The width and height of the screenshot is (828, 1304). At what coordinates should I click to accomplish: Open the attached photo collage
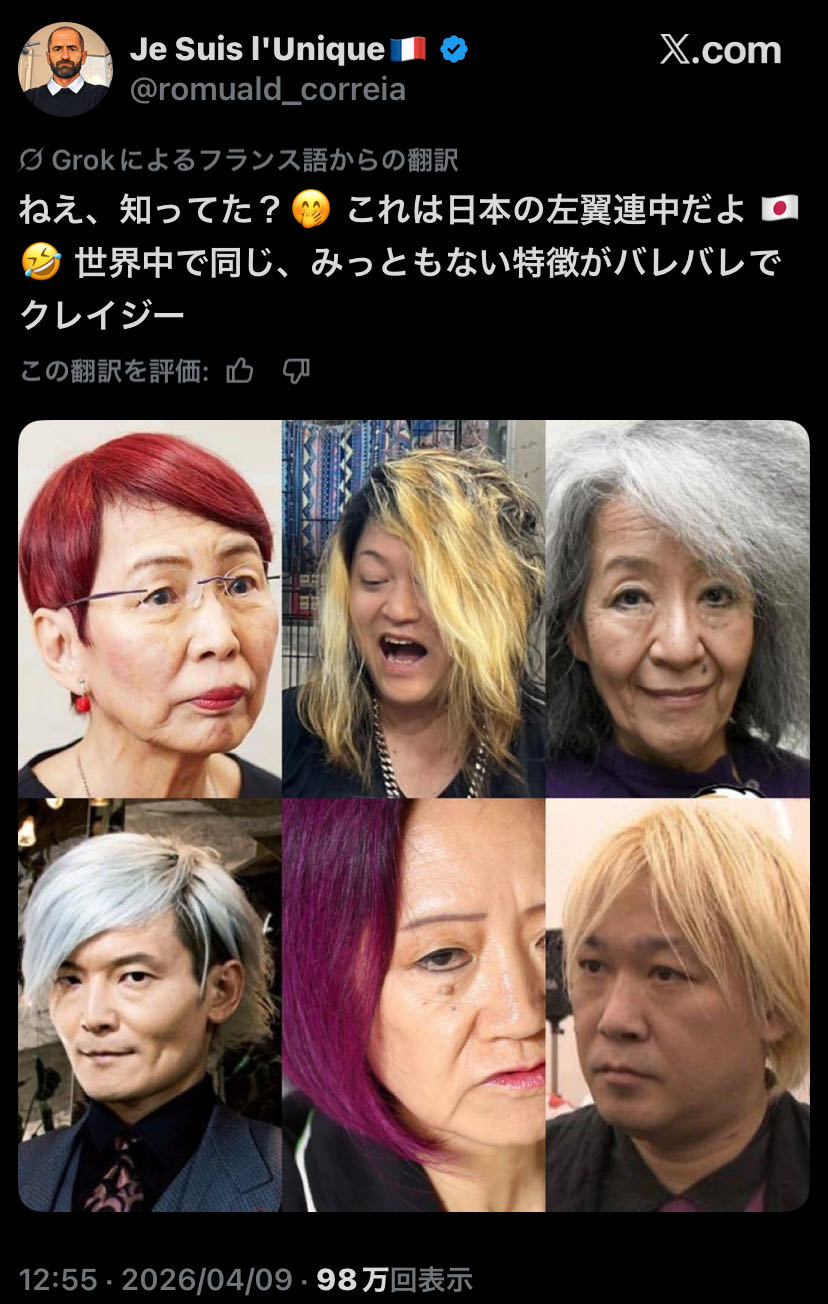tap(414, 815)
